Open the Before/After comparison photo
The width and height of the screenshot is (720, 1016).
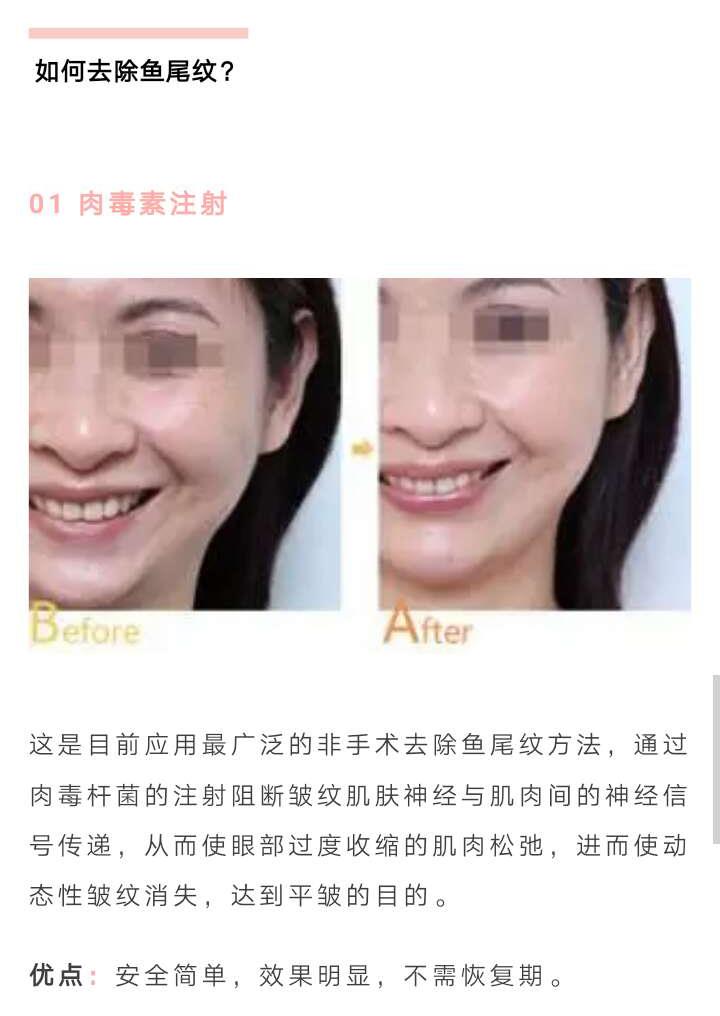(360, 460)
